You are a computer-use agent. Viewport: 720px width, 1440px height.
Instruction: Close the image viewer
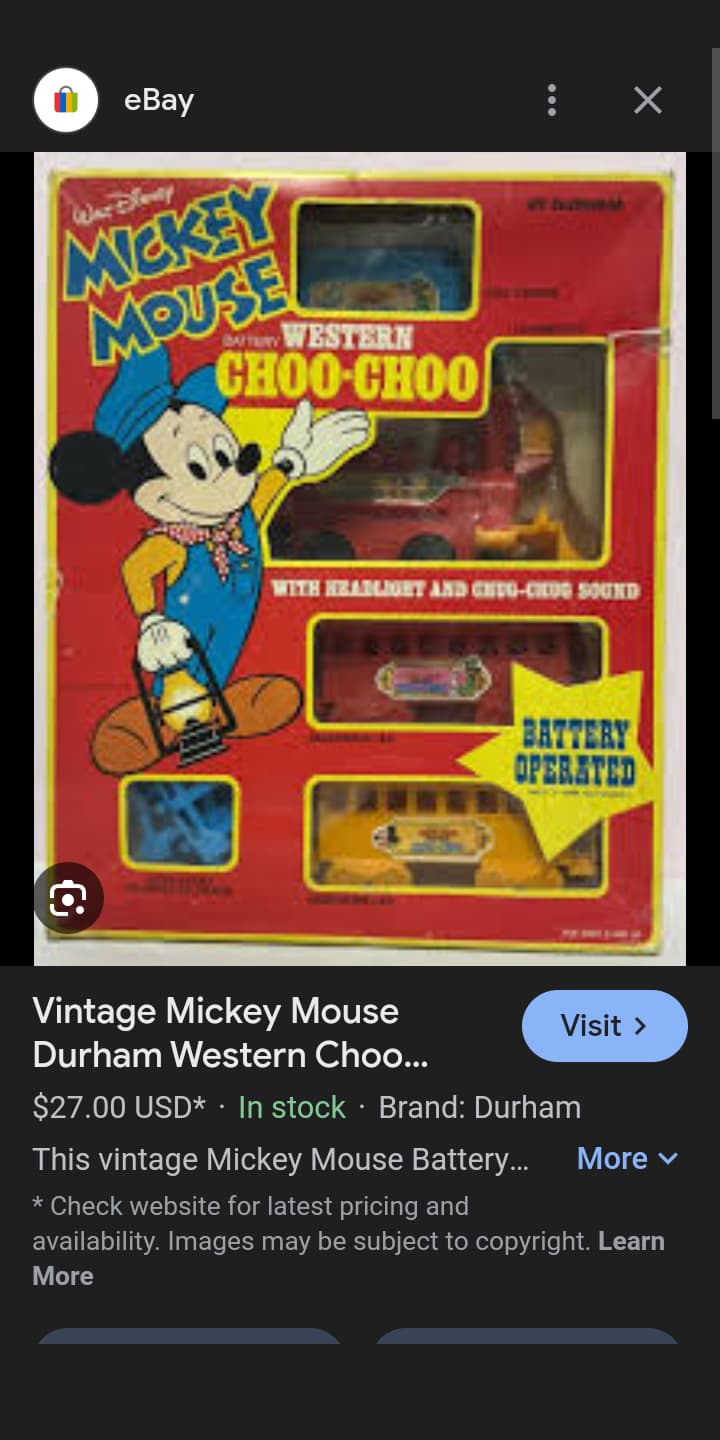pyautogui.click(x=648, y=100)
